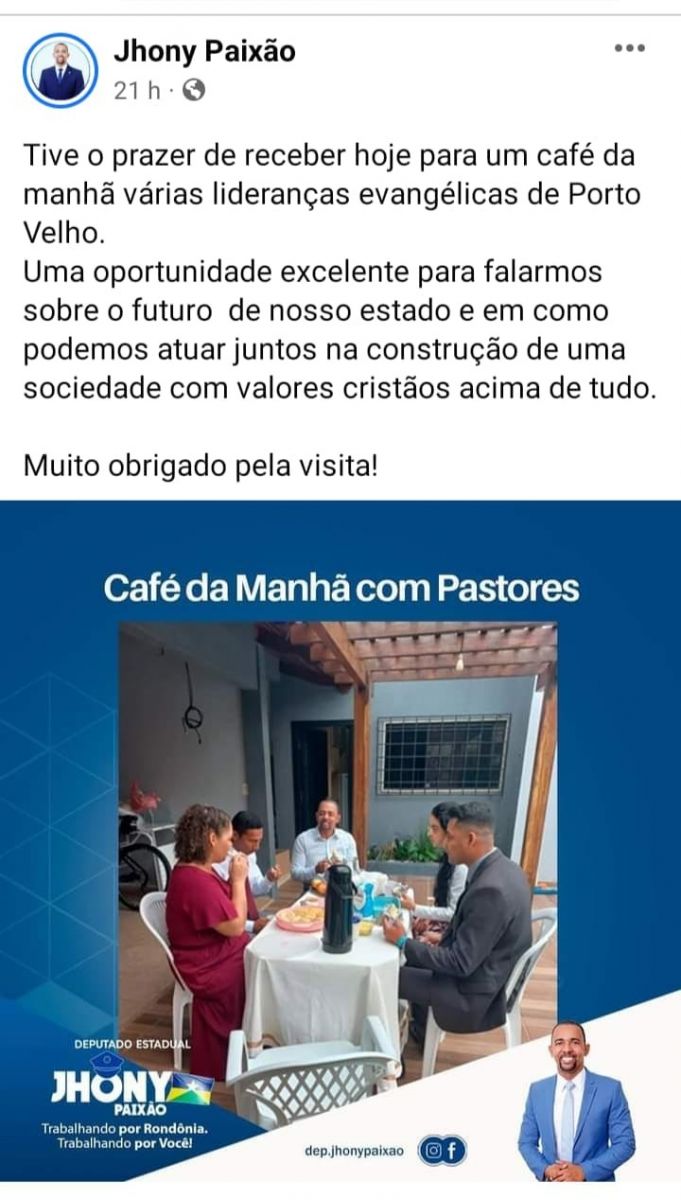This screenshot has width=681, height=1200.
Task: Open the Café da Manhã com Pastores image
Action: point(340,840)
